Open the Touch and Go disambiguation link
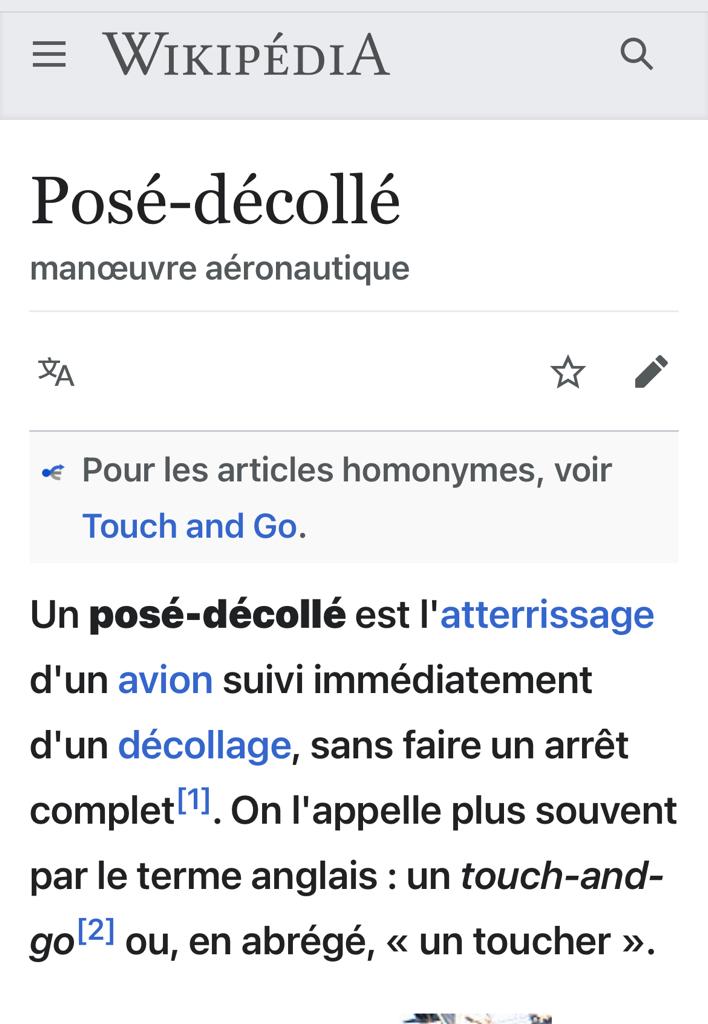 coord(190,526)
